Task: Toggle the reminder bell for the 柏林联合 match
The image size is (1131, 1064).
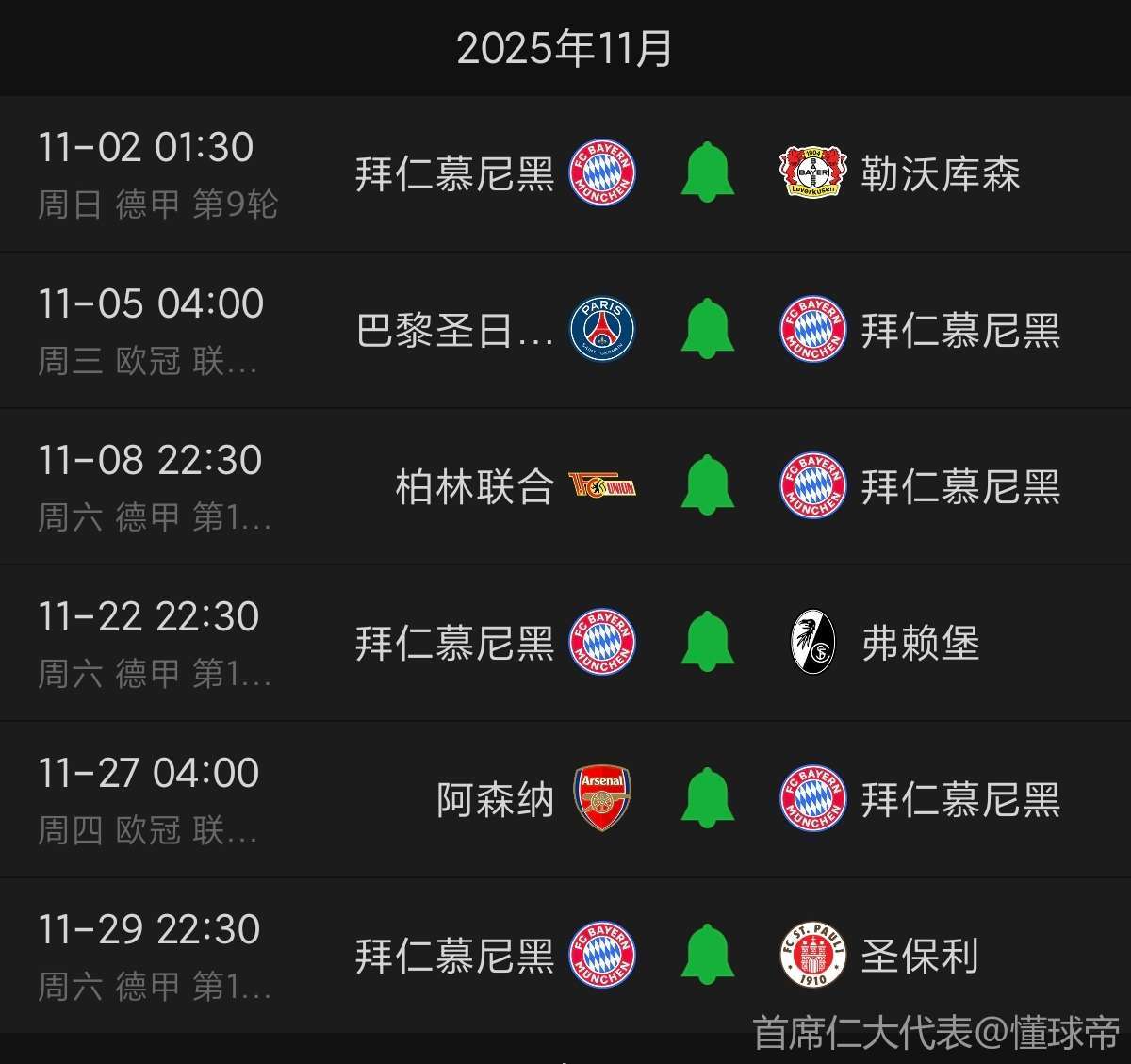Action: click(707, 485)
